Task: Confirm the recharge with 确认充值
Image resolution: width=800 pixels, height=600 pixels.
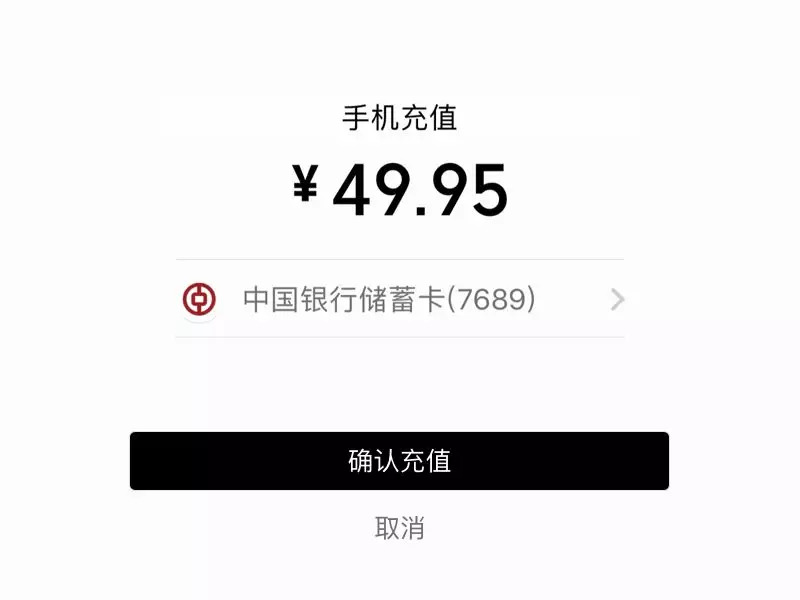Action: coord(399,461)
